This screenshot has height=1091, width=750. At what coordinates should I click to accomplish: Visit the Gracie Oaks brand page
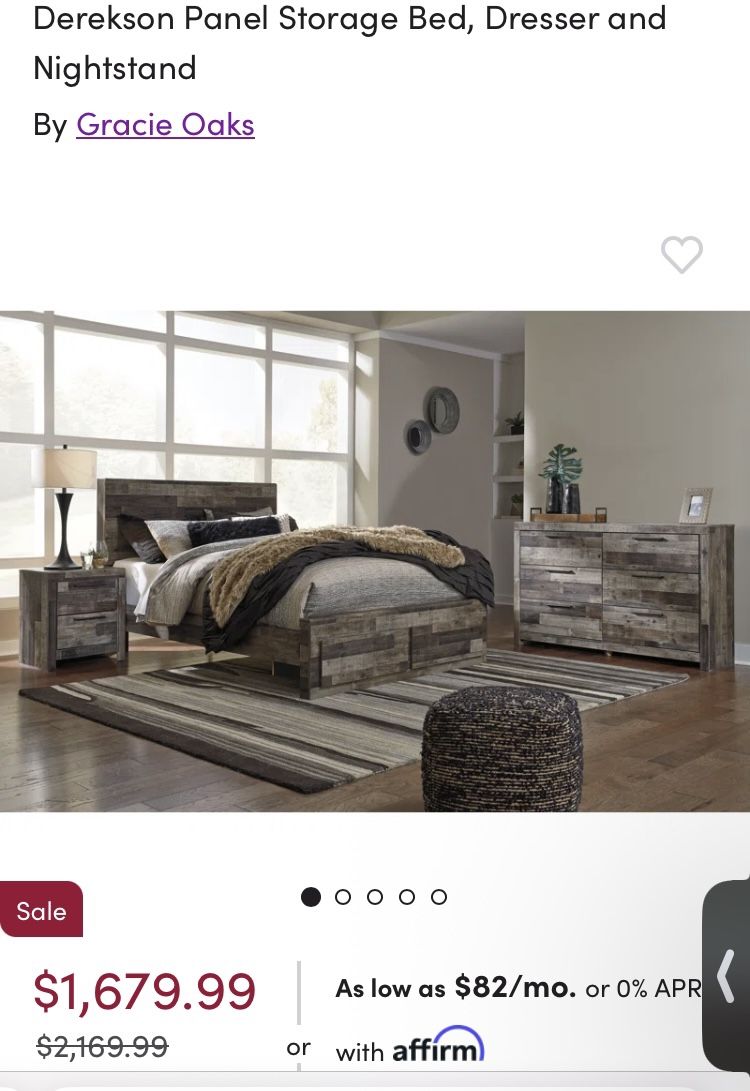tap(165, 124)
